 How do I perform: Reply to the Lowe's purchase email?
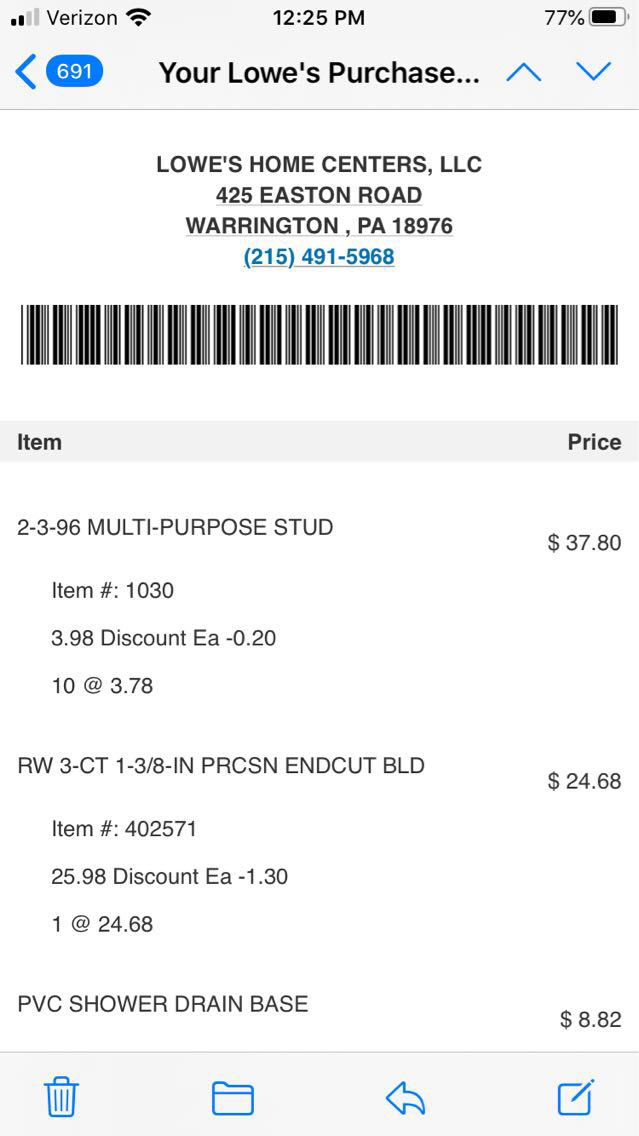point(405,1097)
